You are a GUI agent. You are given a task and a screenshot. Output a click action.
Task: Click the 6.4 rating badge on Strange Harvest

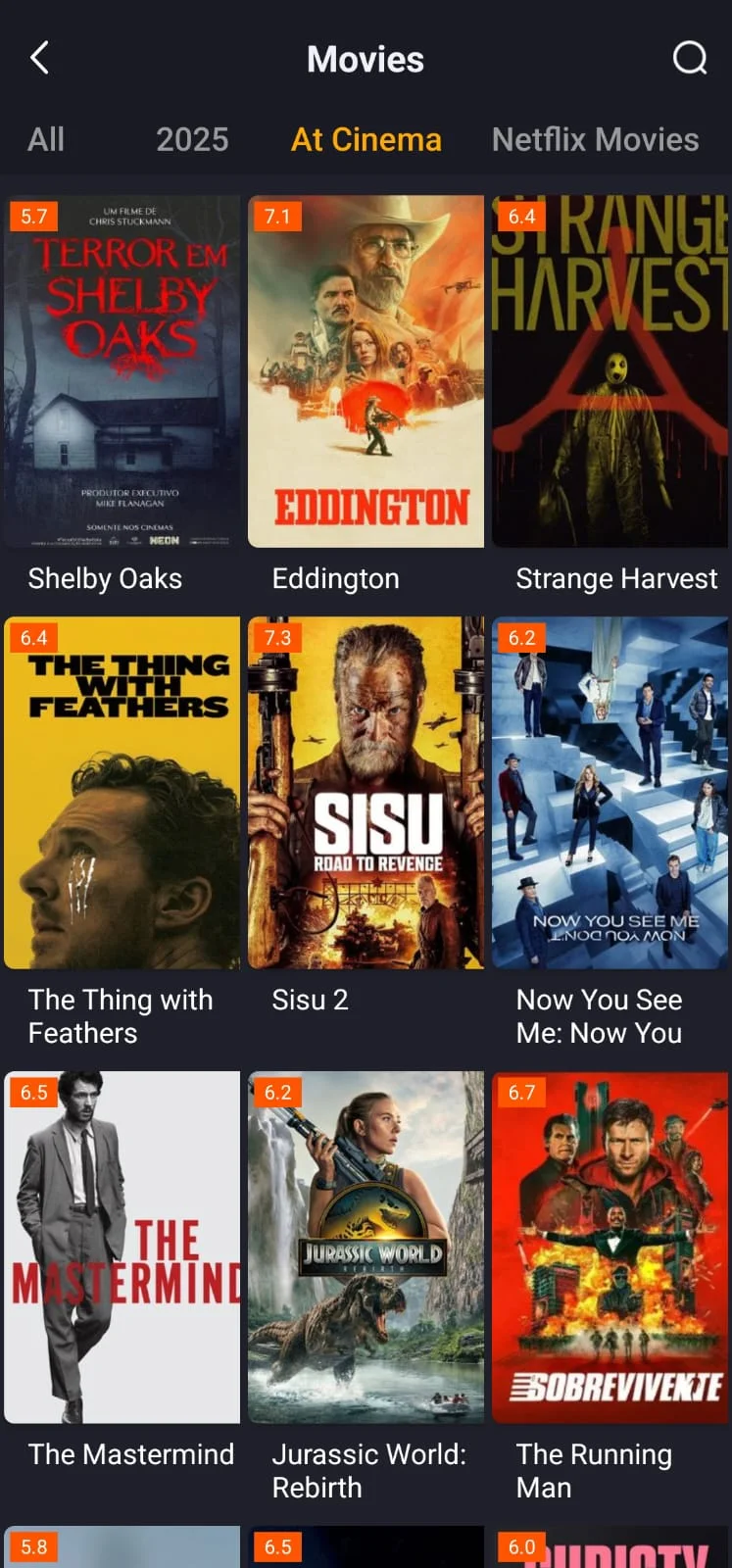point(520,217)
